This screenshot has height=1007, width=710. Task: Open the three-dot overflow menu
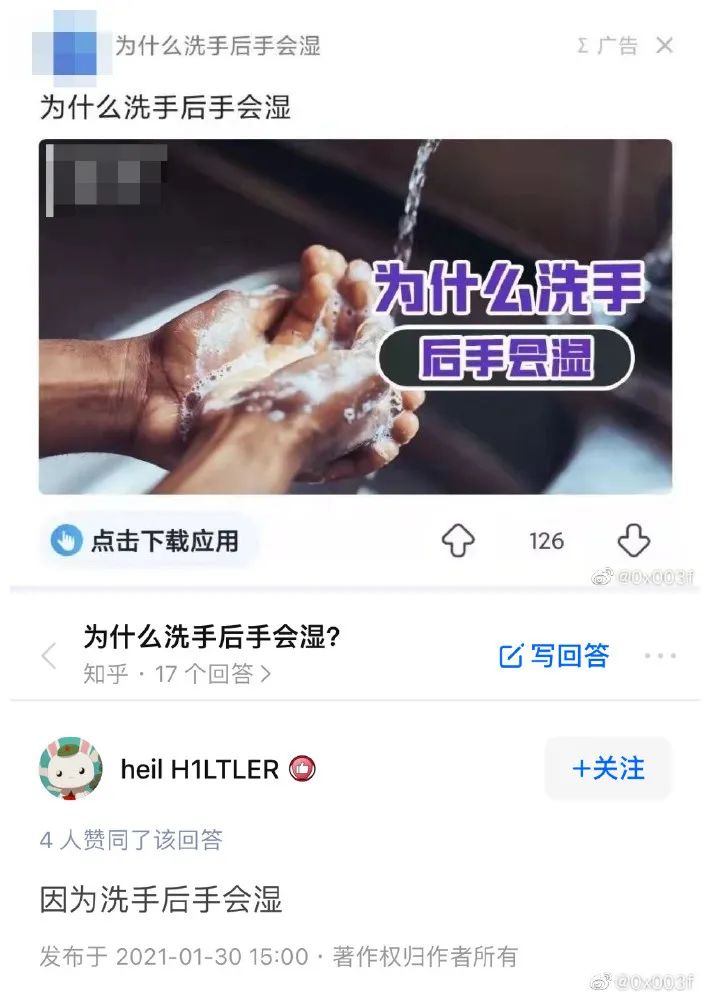click(660, 656)
